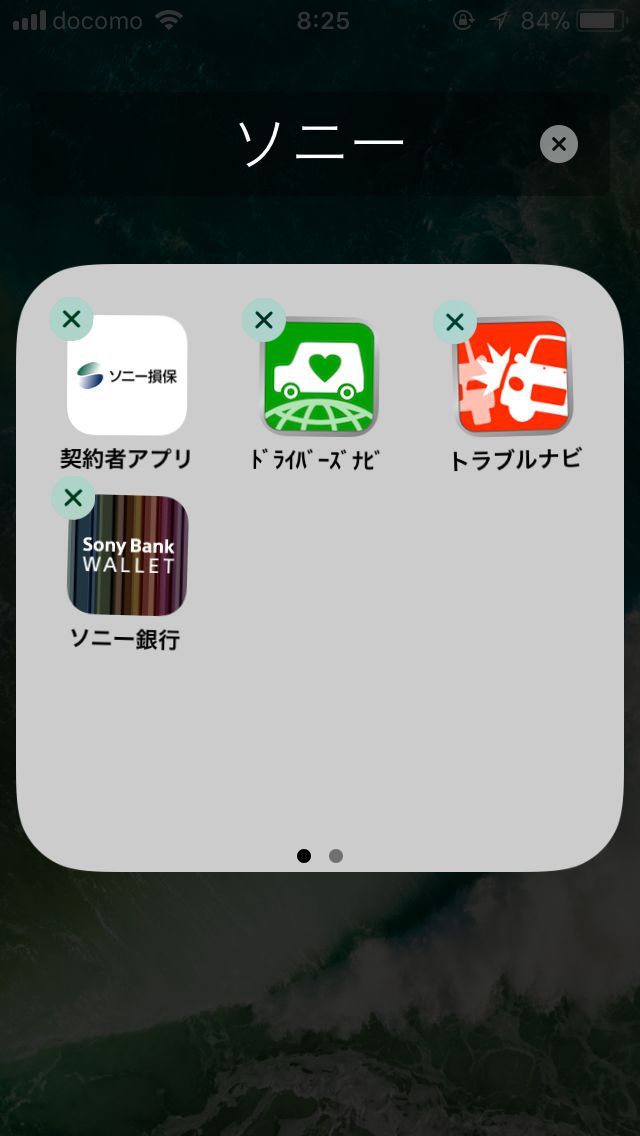Select the ドライバーズナビ icon
The image size is (640, 1136).
pos(319,376)
